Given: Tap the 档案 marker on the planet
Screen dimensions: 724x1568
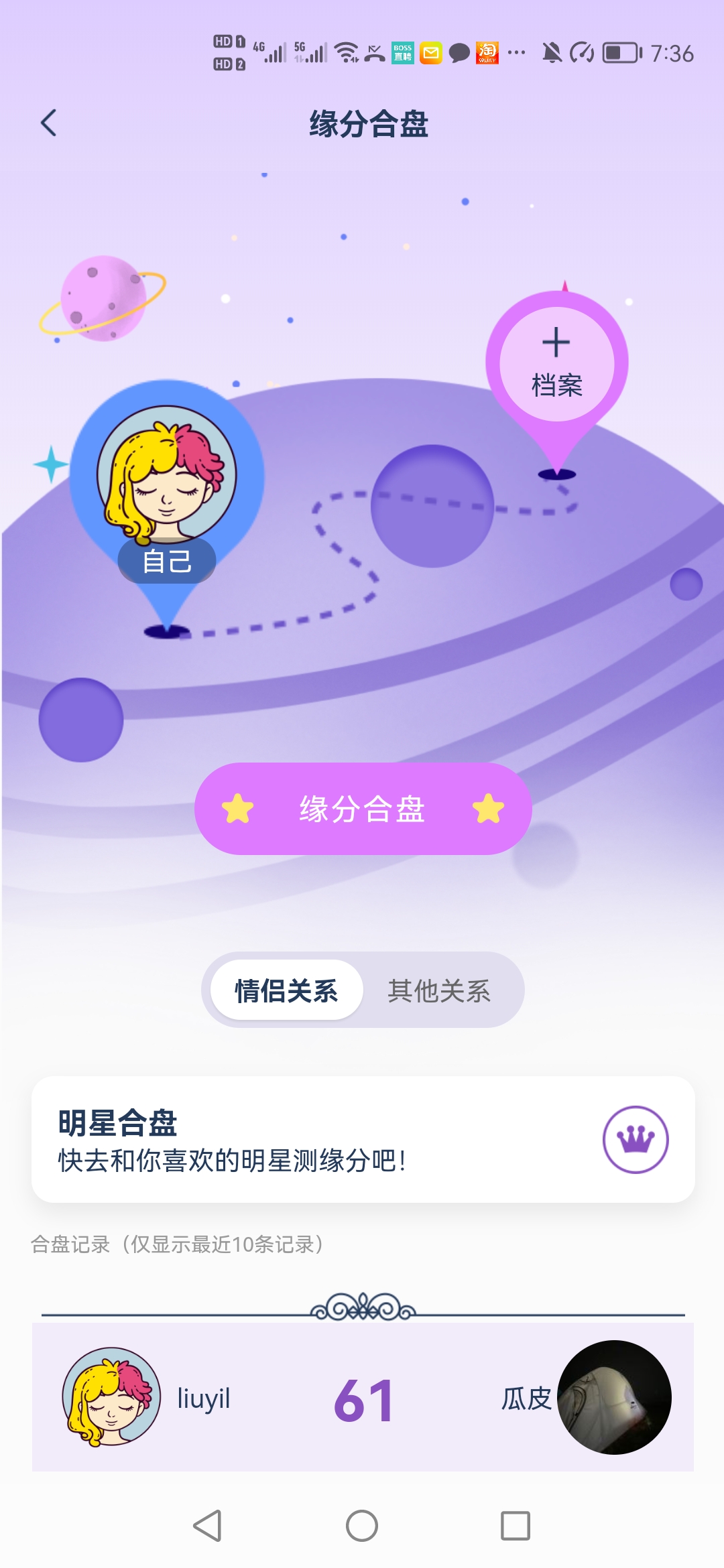Looking at the screenshot, I should pyautogui.click(x=556, y=385).
